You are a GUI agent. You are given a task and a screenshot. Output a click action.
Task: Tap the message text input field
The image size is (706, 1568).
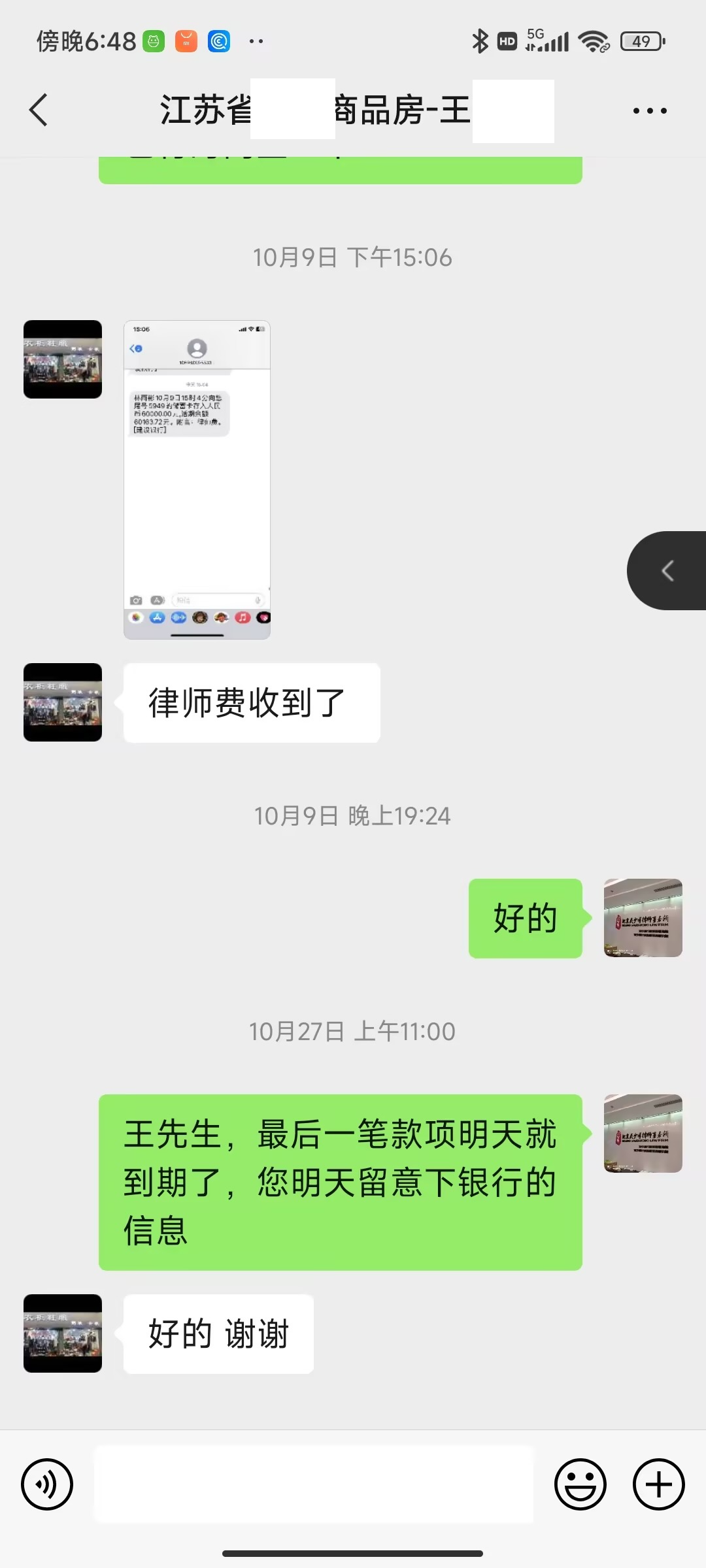[314, 1484]
